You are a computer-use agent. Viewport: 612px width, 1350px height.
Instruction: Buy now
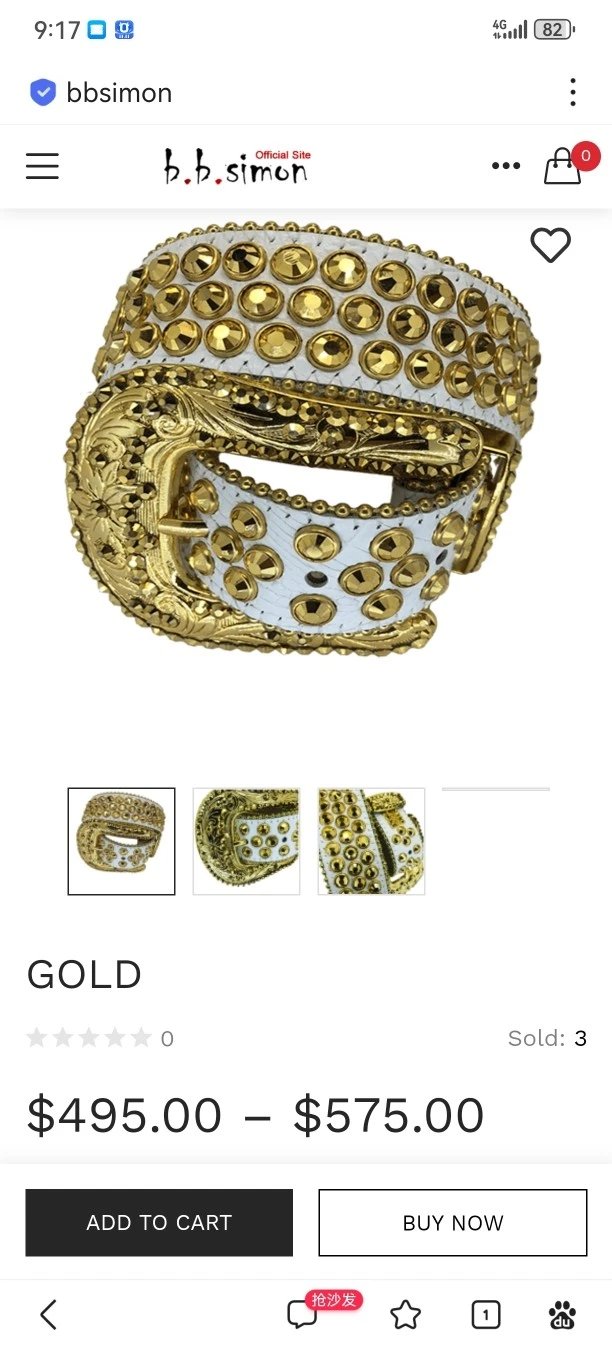pos(453,1222)
